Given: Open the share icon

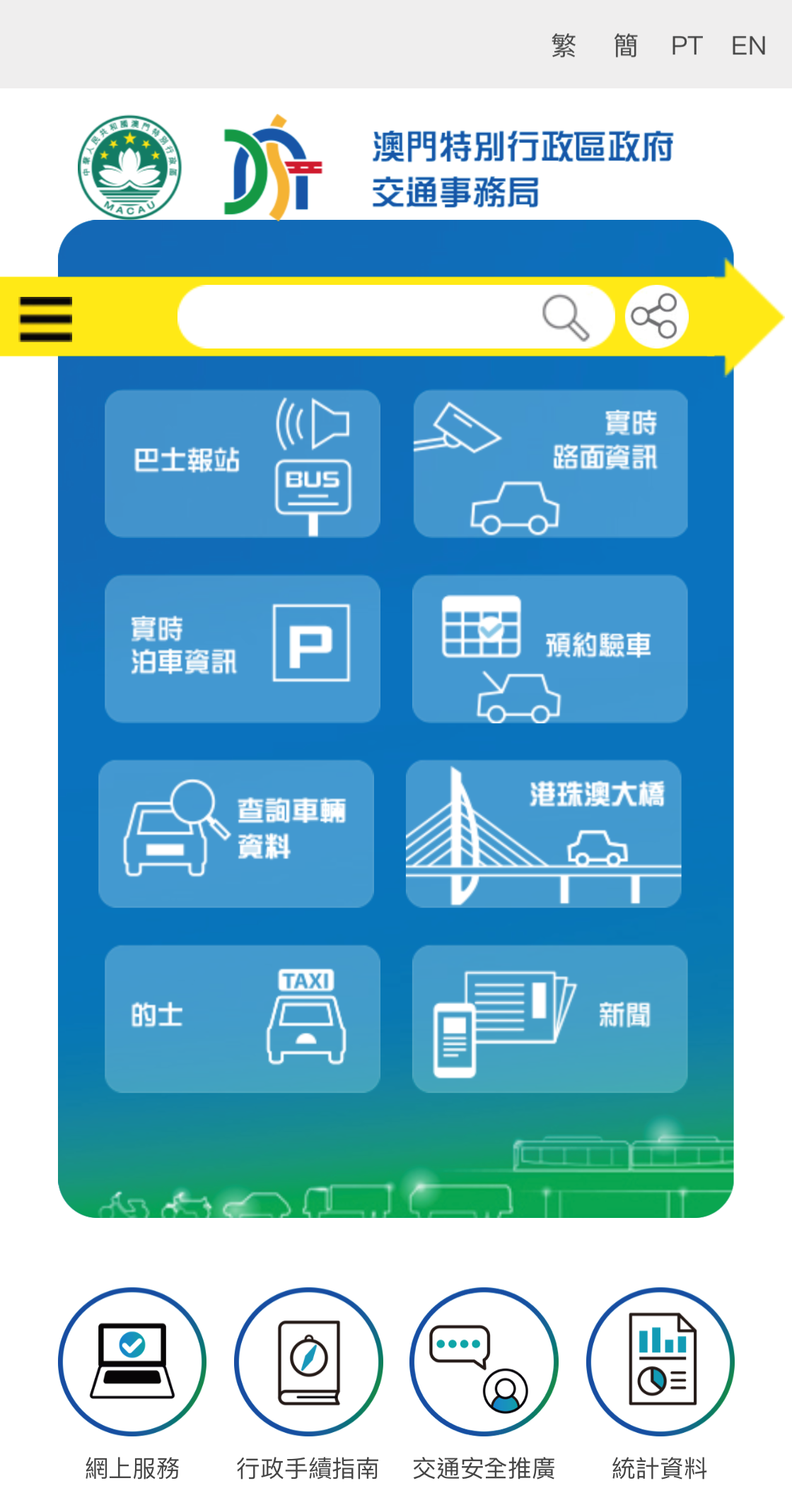Looking at the screenshot, I should [x=656, y=317].
